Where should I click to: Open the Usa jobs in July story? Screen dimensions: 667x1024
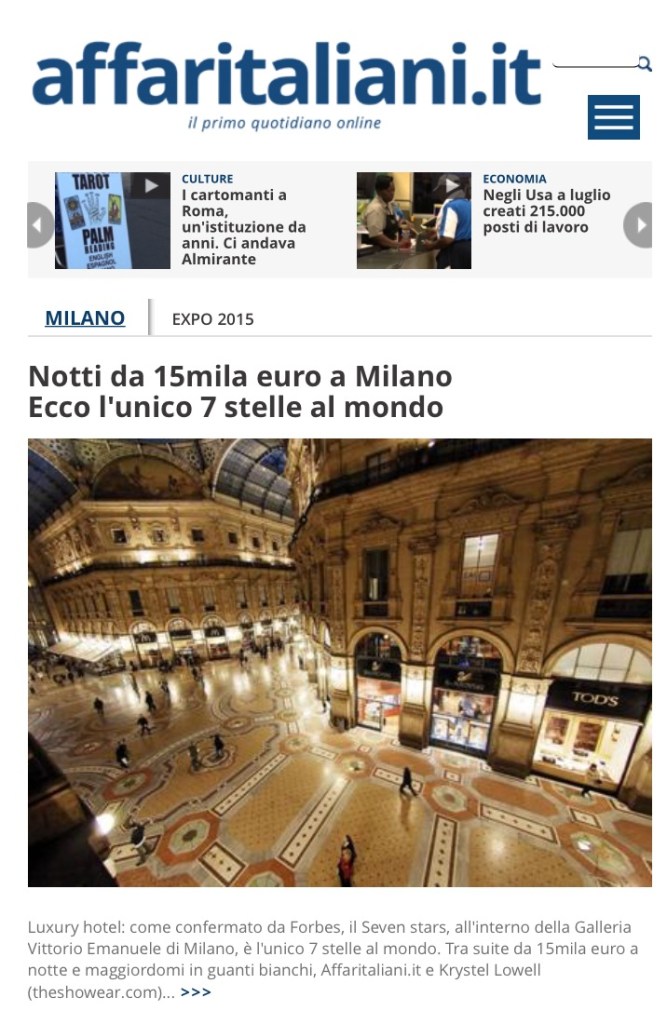(546, 210)
